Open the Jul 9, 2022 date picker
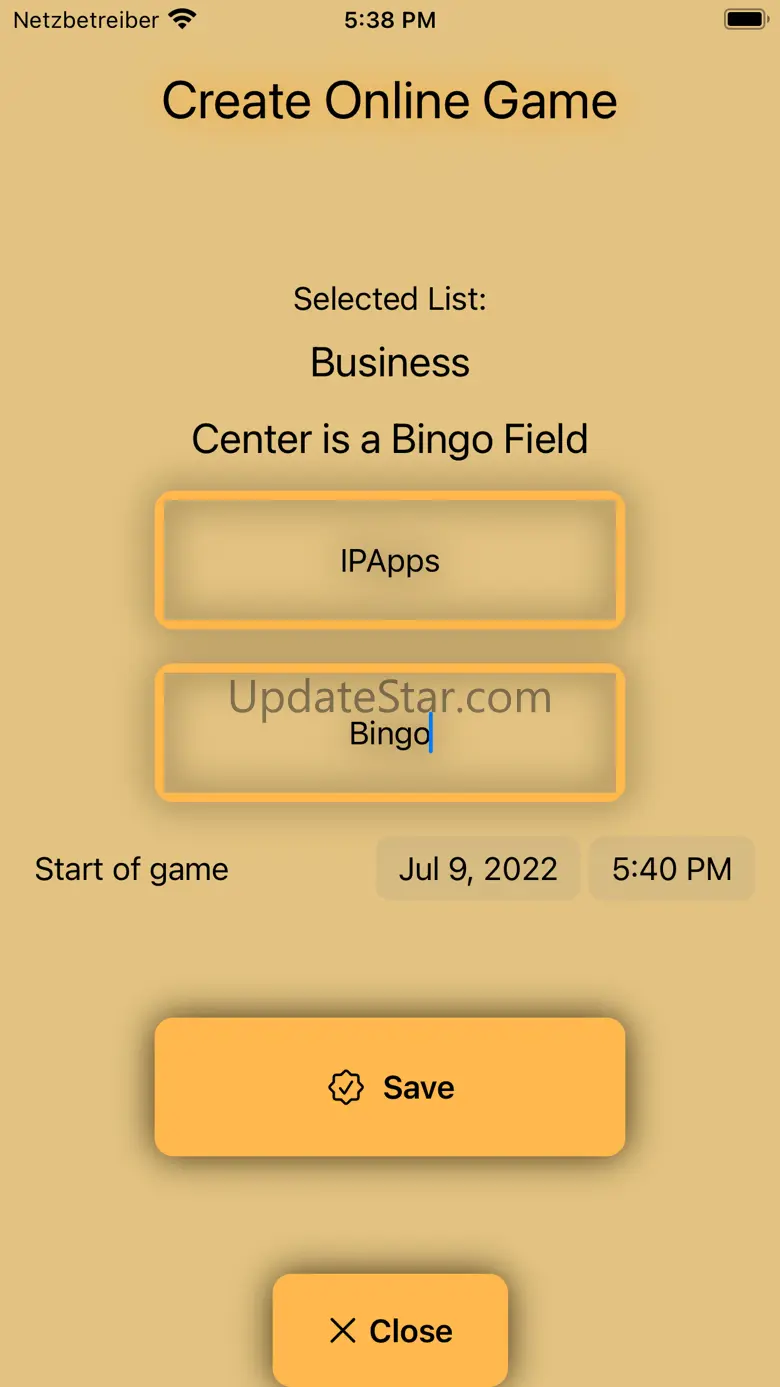780x1387 pixels. [478, 869]
